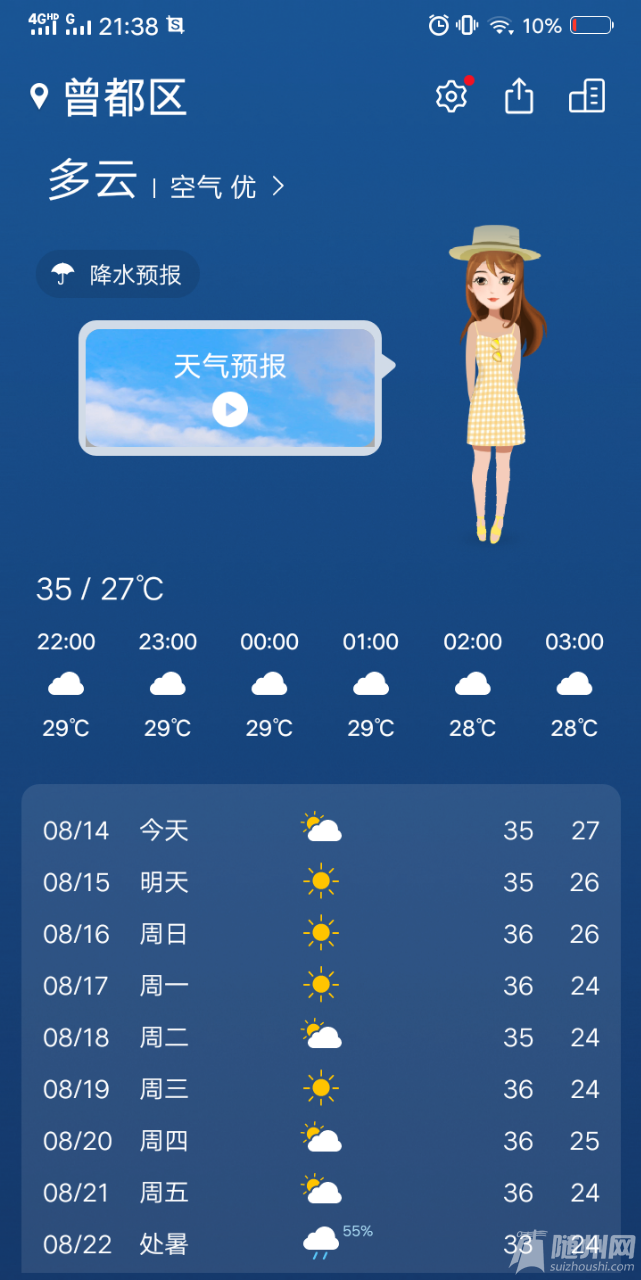The width and height of the screenshot is (641, 1280).
Task: Play the 天气预报 forecast video
Action: 230,408
